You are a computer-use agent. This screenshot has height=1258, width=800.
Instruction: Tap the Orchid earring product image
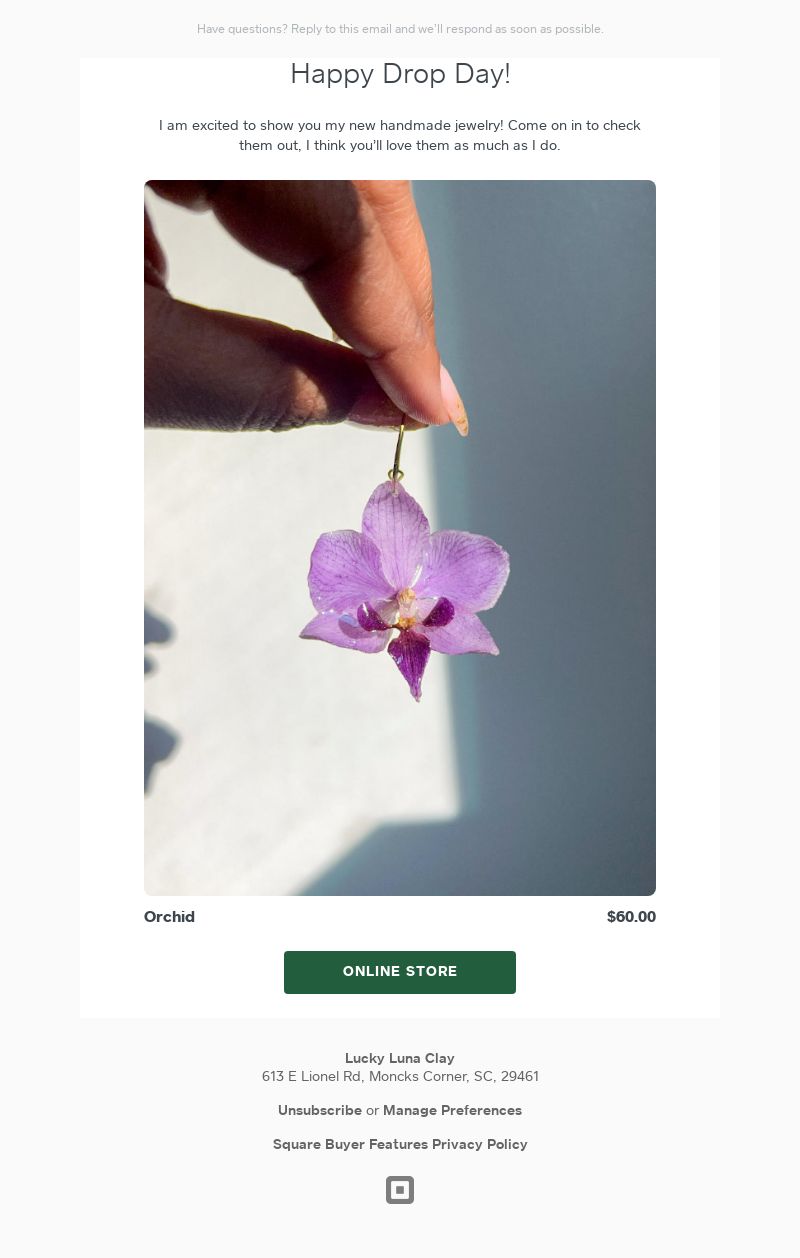[400, 538]
